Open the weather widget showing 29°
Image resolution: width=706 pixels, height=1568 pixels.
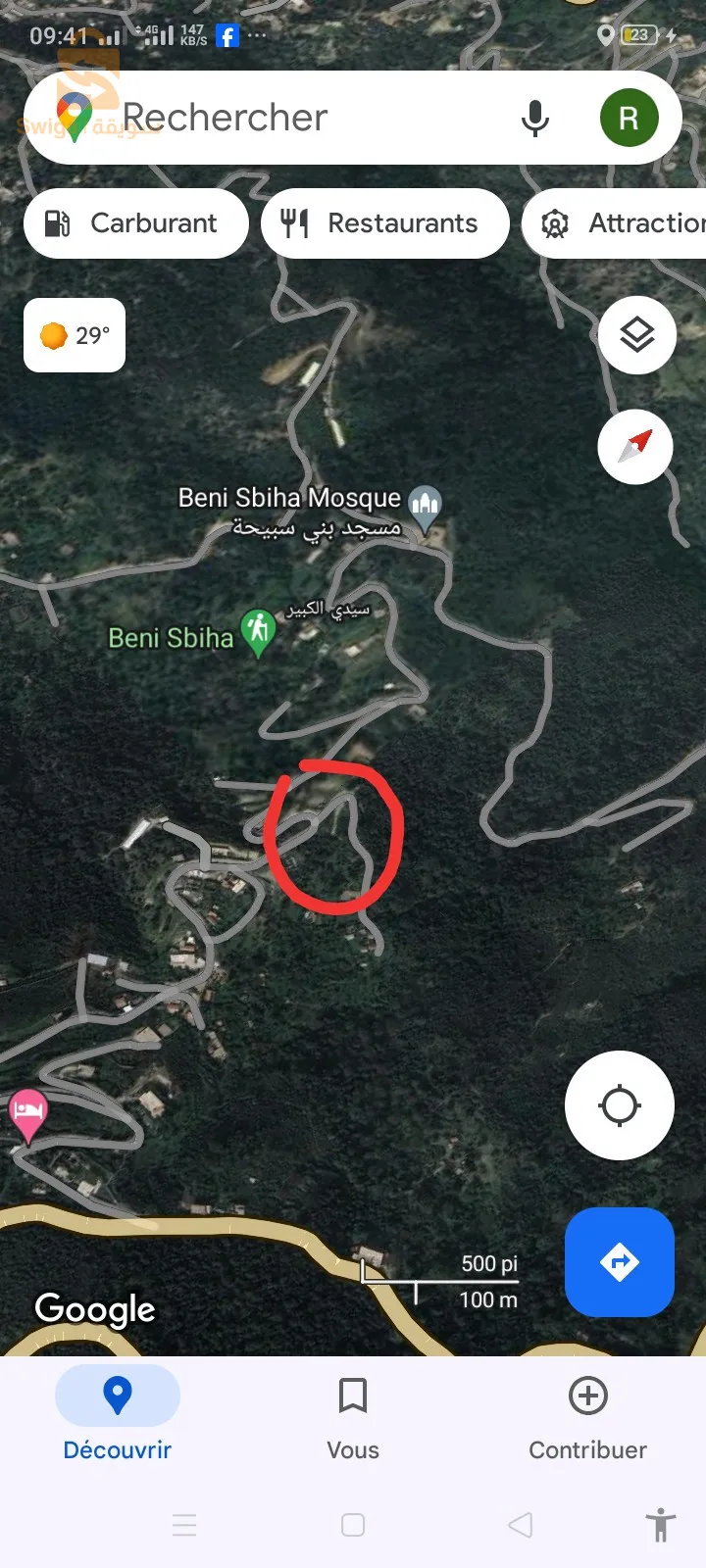pyautogui.click(x=75, y=335)
